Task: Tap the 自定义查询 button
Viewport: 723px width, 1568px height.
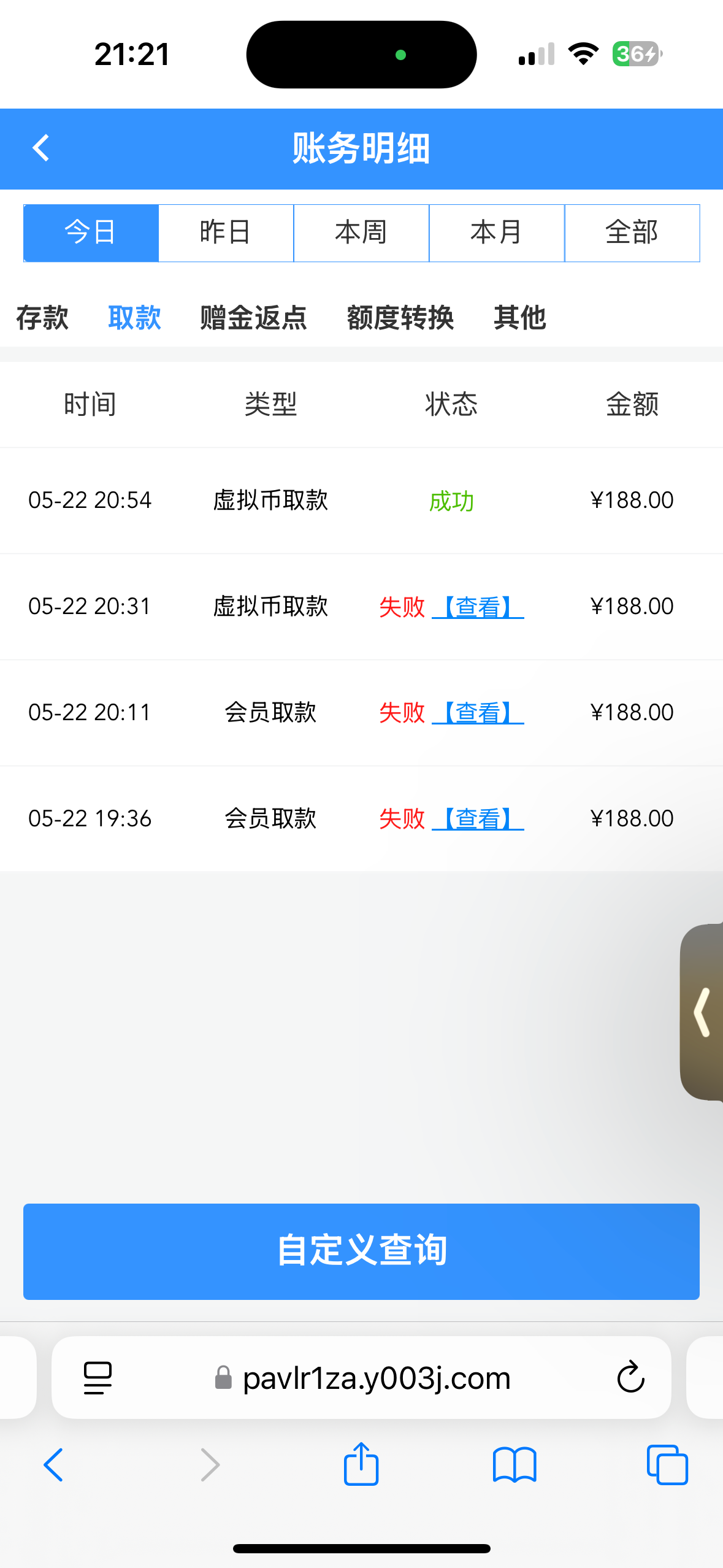Action: [361, 1251]
